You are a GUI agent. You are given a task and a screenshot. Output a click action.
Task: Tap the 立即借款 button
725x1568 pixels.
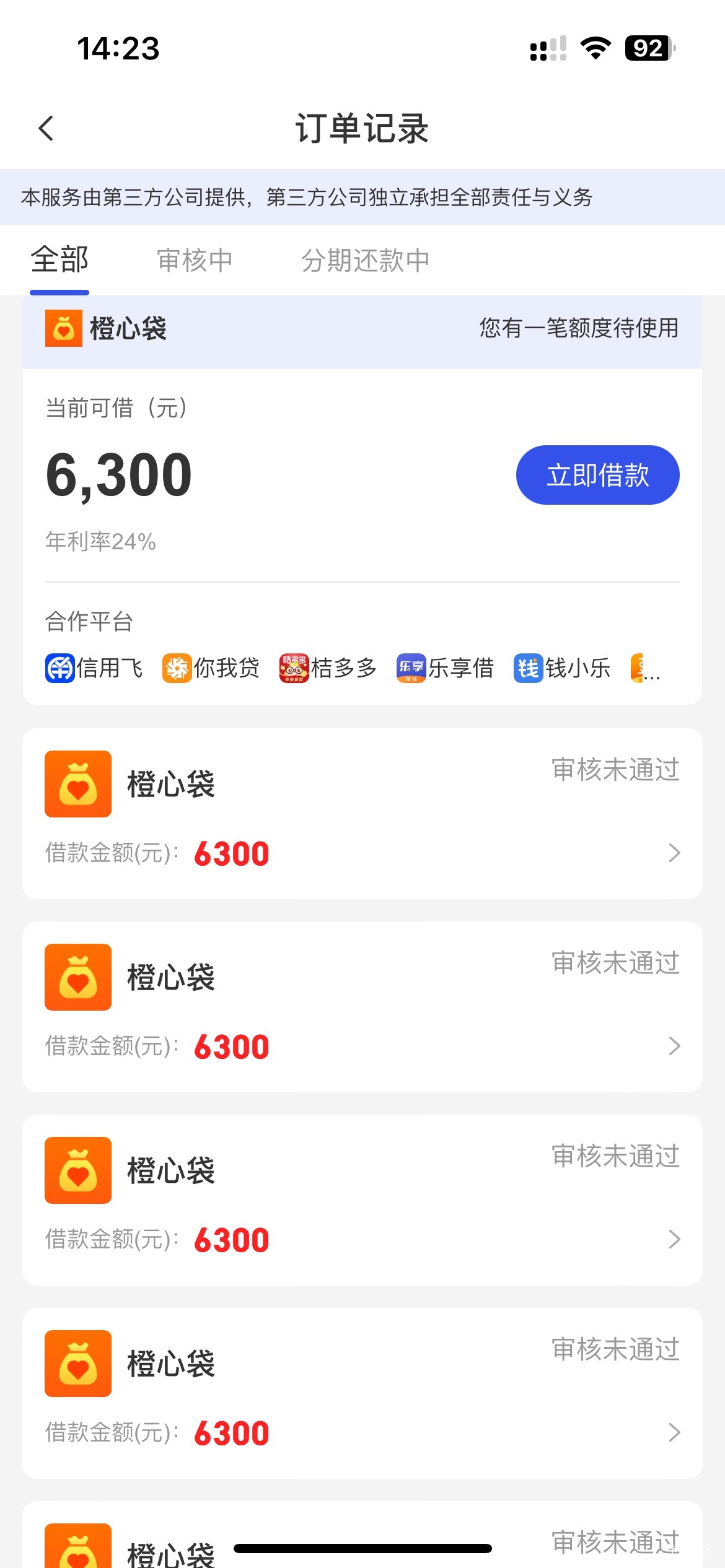(597, 475)
